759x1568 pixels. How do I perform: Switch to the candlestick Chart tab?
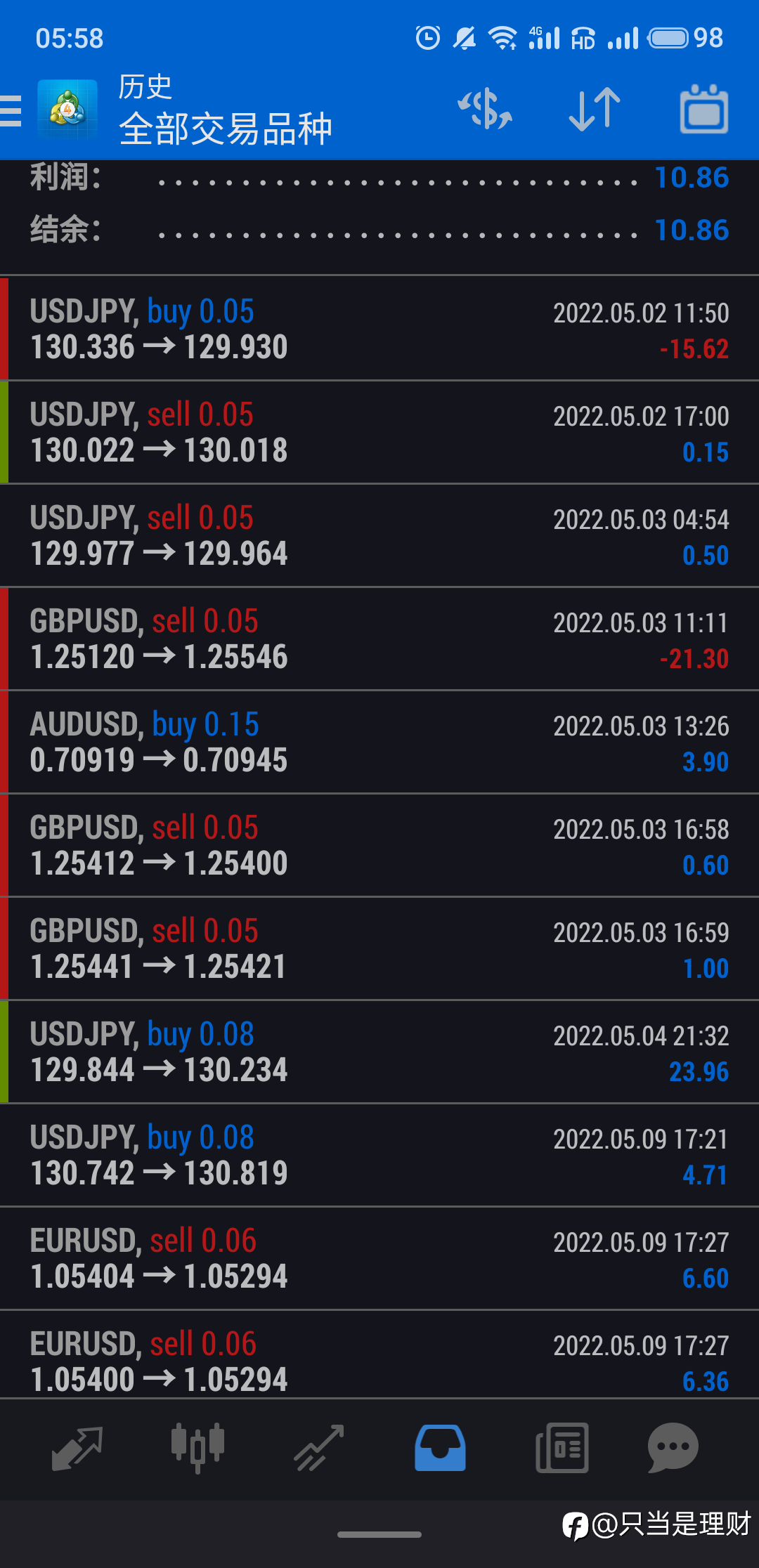198,1449
